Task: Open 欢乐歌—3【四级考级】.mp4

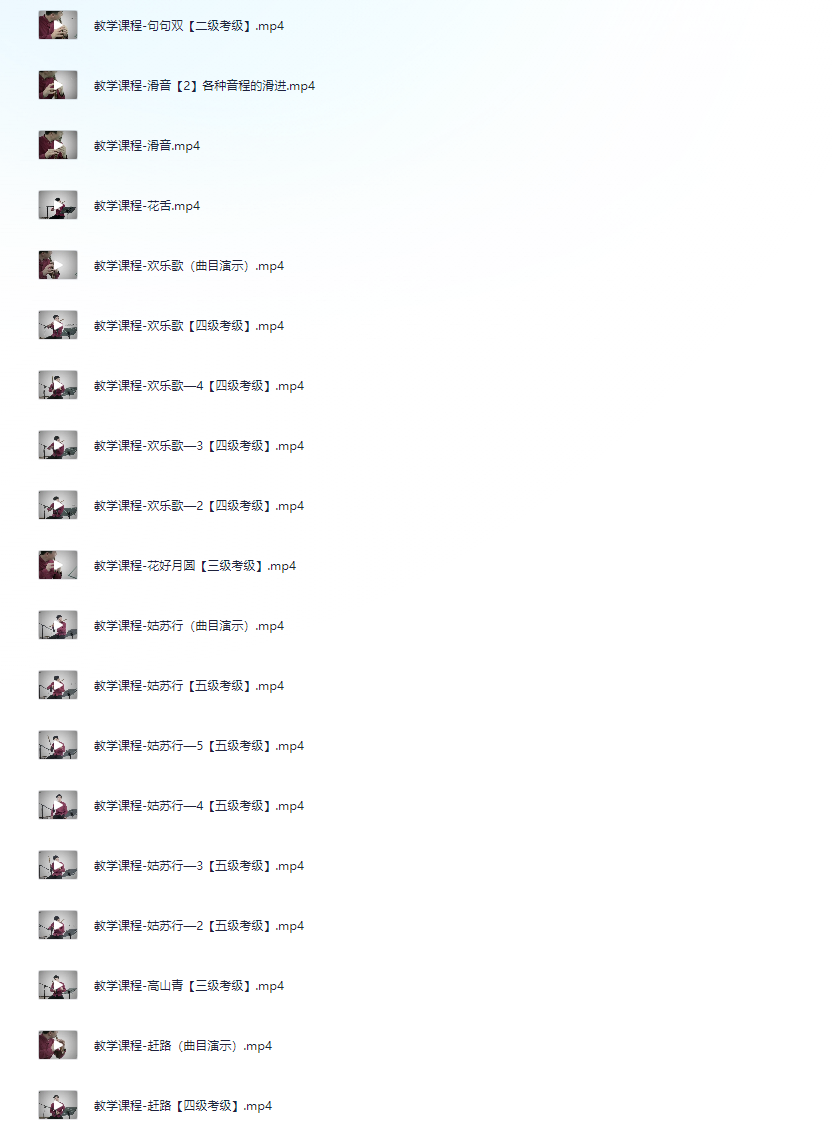Action: [x=198, y=446]
